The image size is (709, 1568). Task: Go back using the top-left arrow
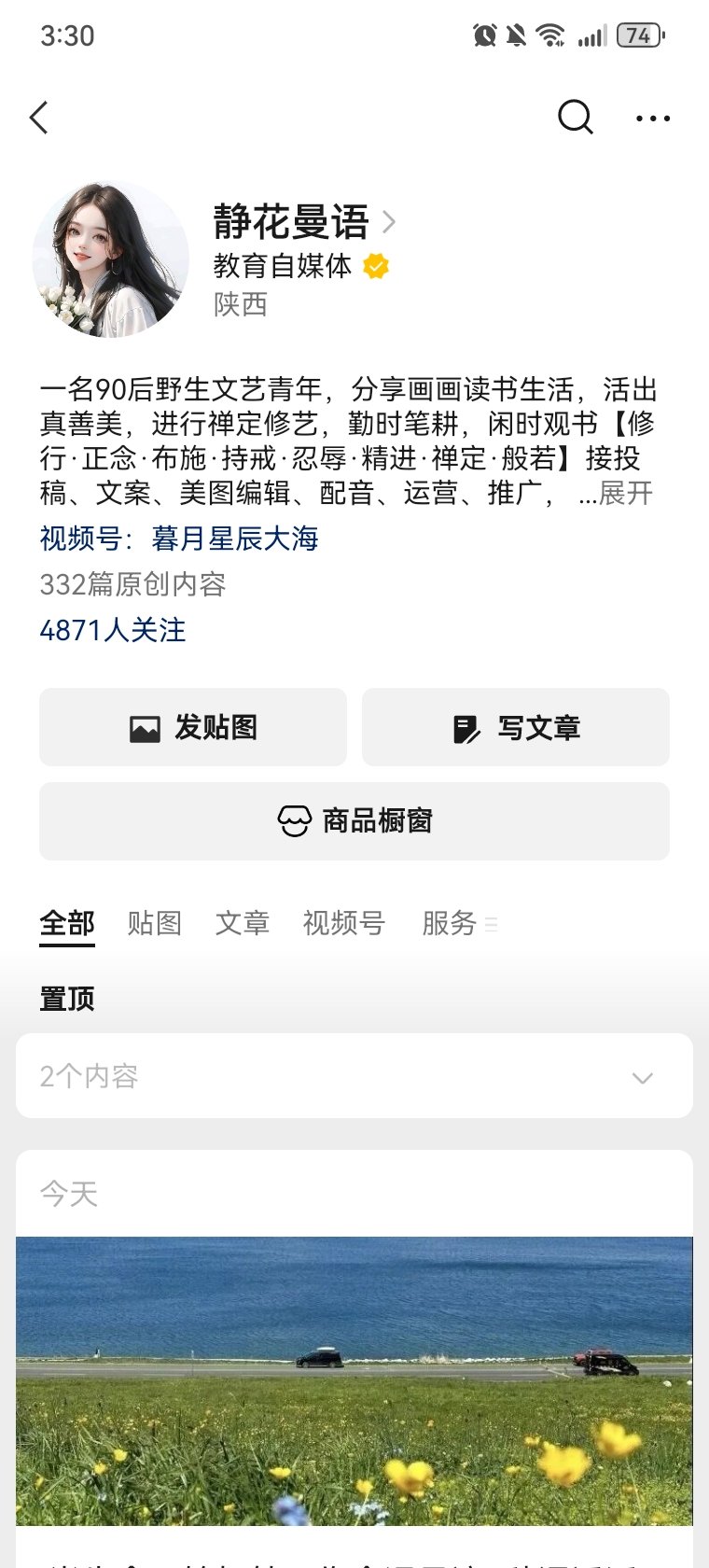[39, 119]
